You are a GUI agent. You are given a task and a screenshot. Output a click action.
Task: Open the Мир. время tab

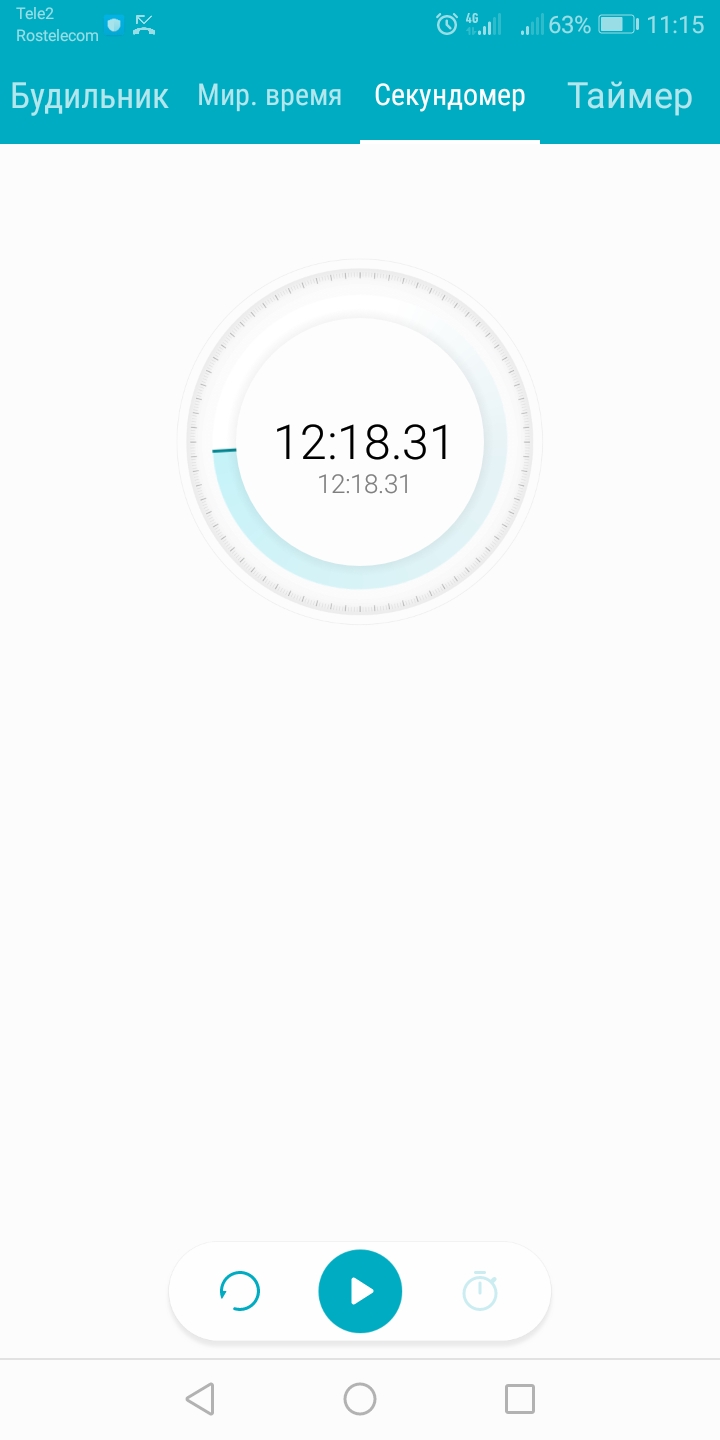tap(269, 96)
